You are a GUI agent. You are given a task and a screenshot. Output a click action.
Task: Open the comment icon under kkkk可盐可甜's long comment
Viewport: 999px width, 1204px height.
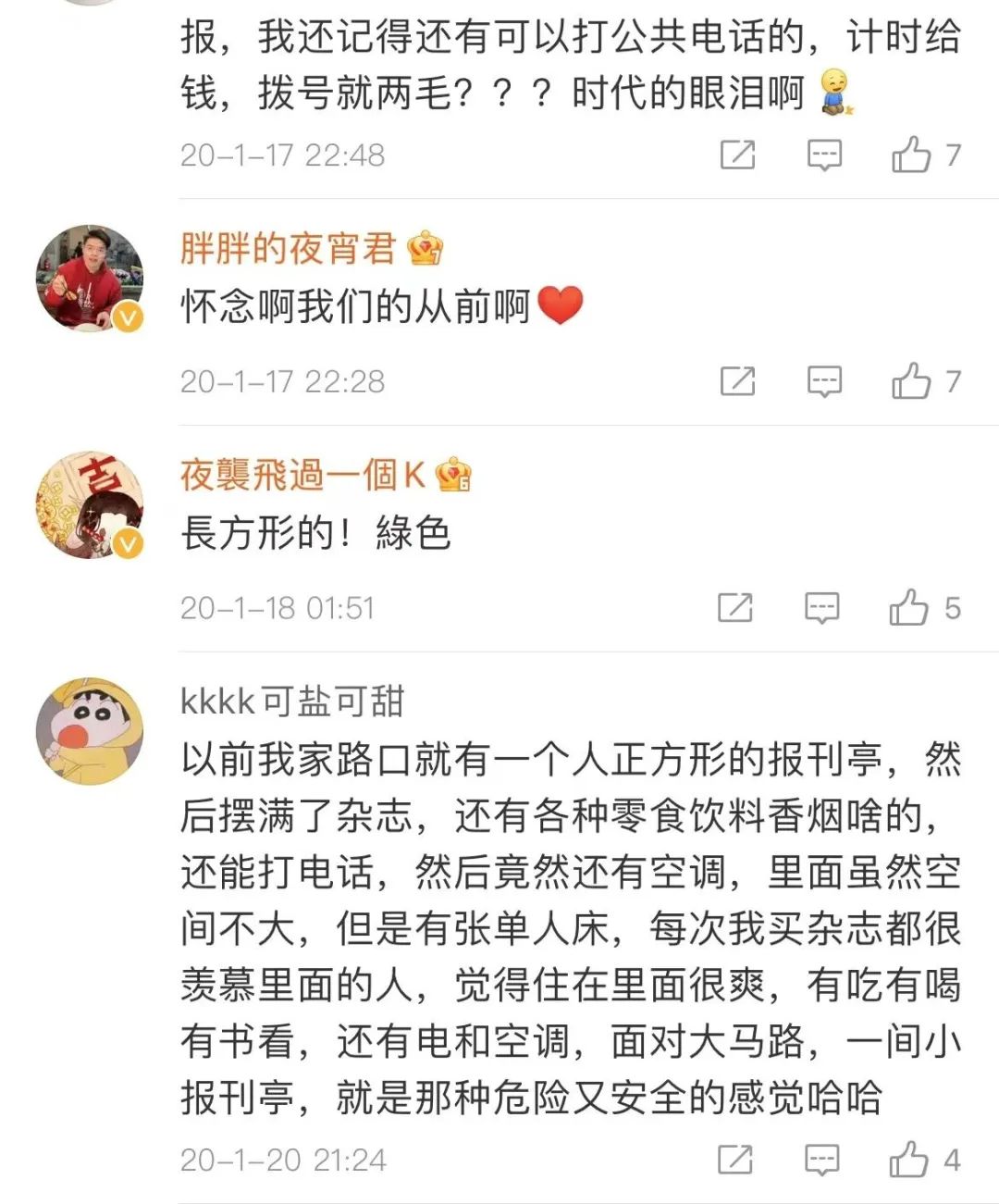pyautogui.click(x=818, y=1158)
